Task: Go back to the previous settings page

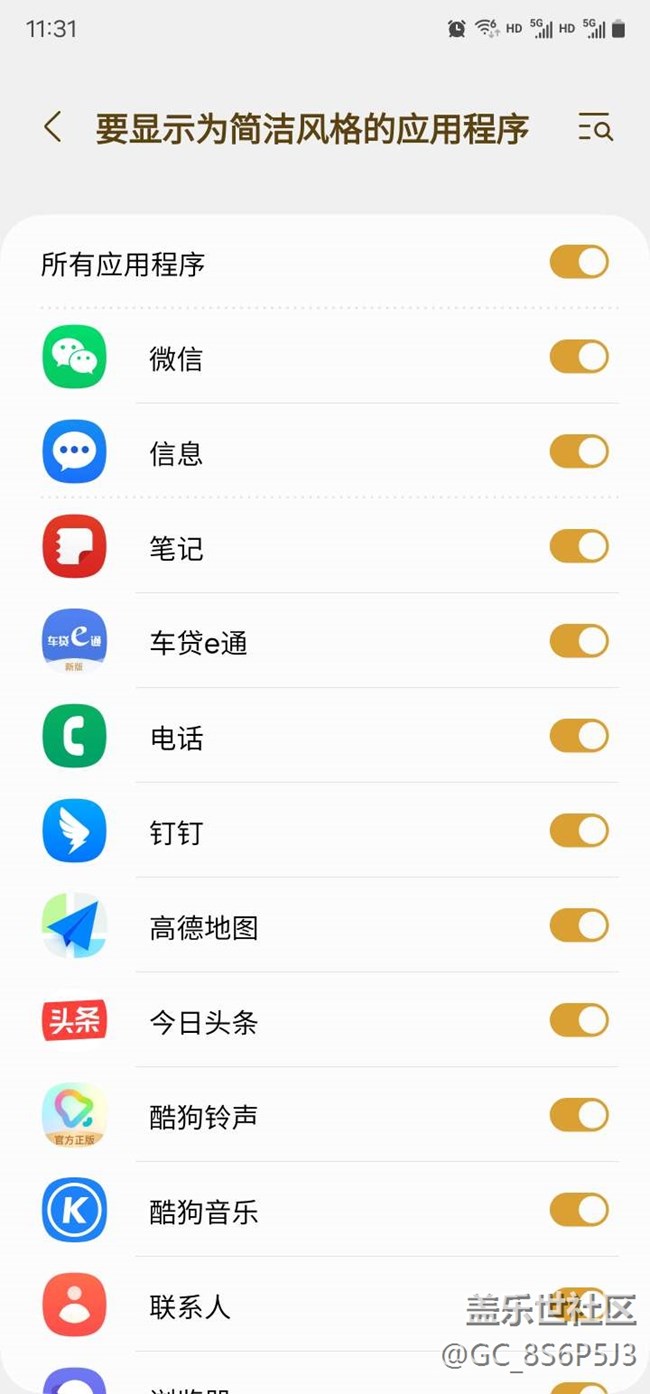Action: 53,128
